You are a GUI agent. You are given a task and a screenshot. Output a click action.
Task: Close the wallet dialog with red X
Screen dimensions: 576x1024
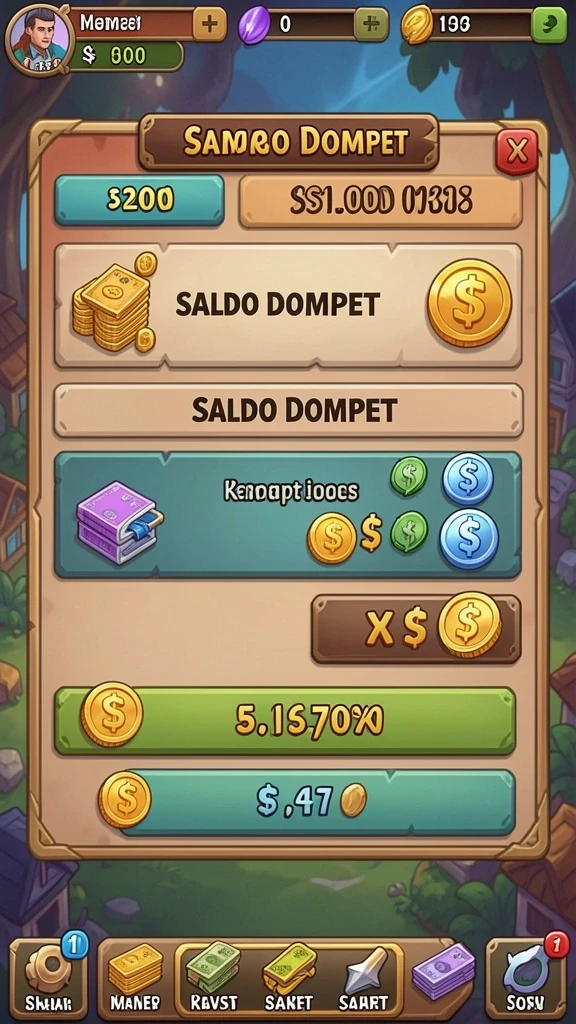coord(517,152)
